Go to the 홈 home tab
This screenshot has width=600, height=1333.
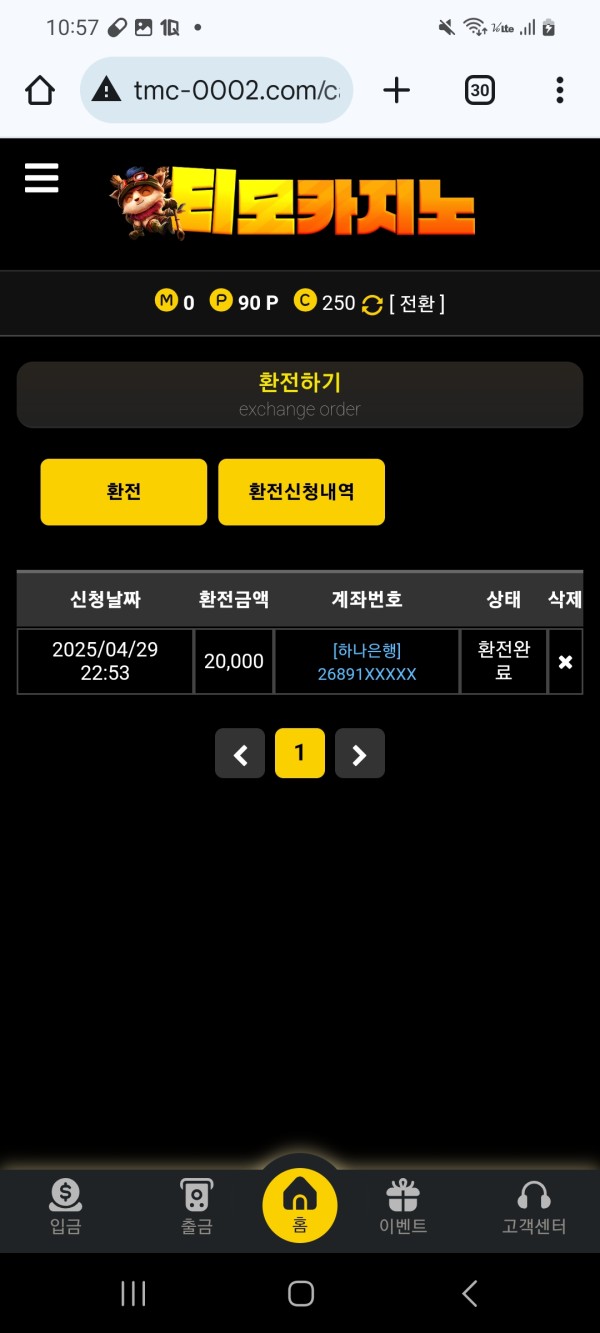pos(300,1205)
